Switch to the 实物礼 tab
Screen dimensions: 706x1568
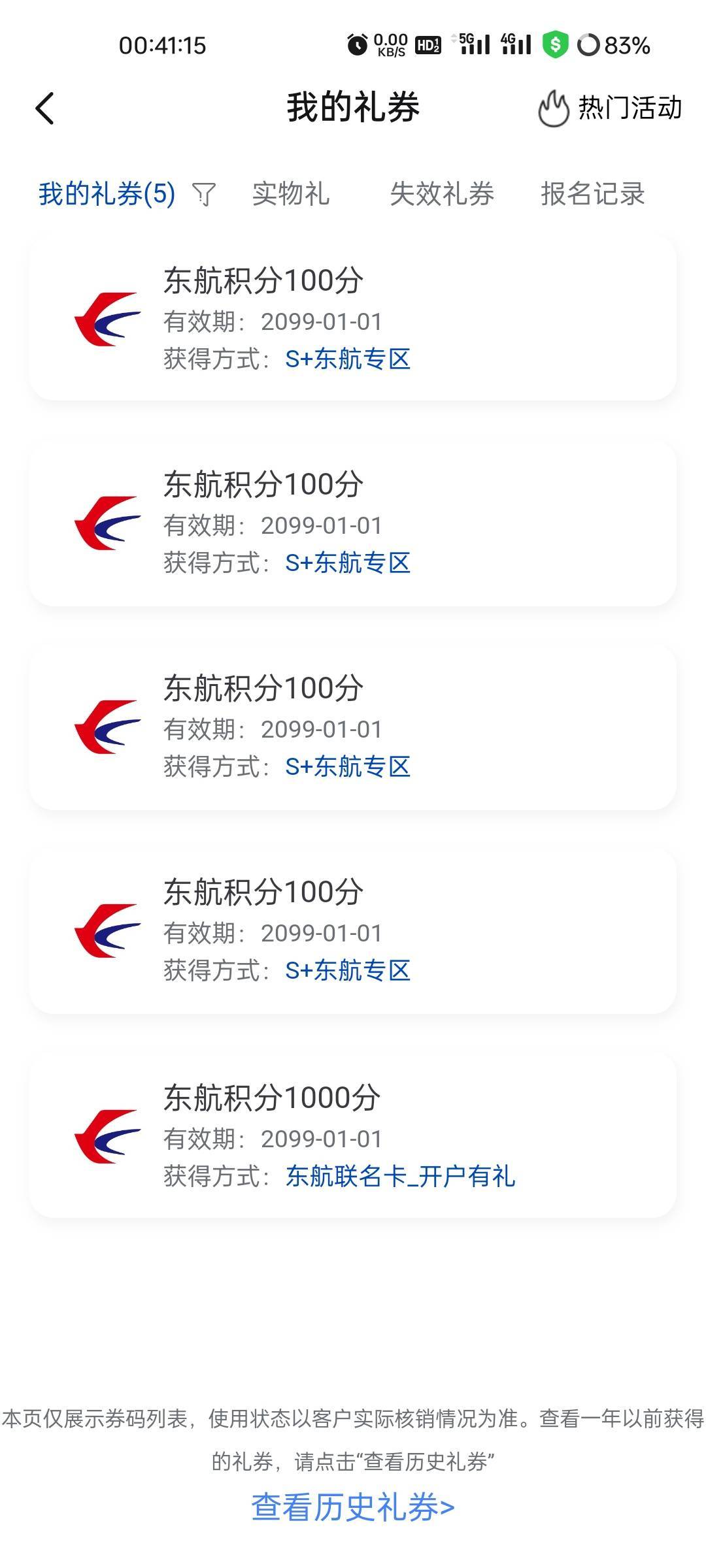pyautogui.click(x=291, y=194)
